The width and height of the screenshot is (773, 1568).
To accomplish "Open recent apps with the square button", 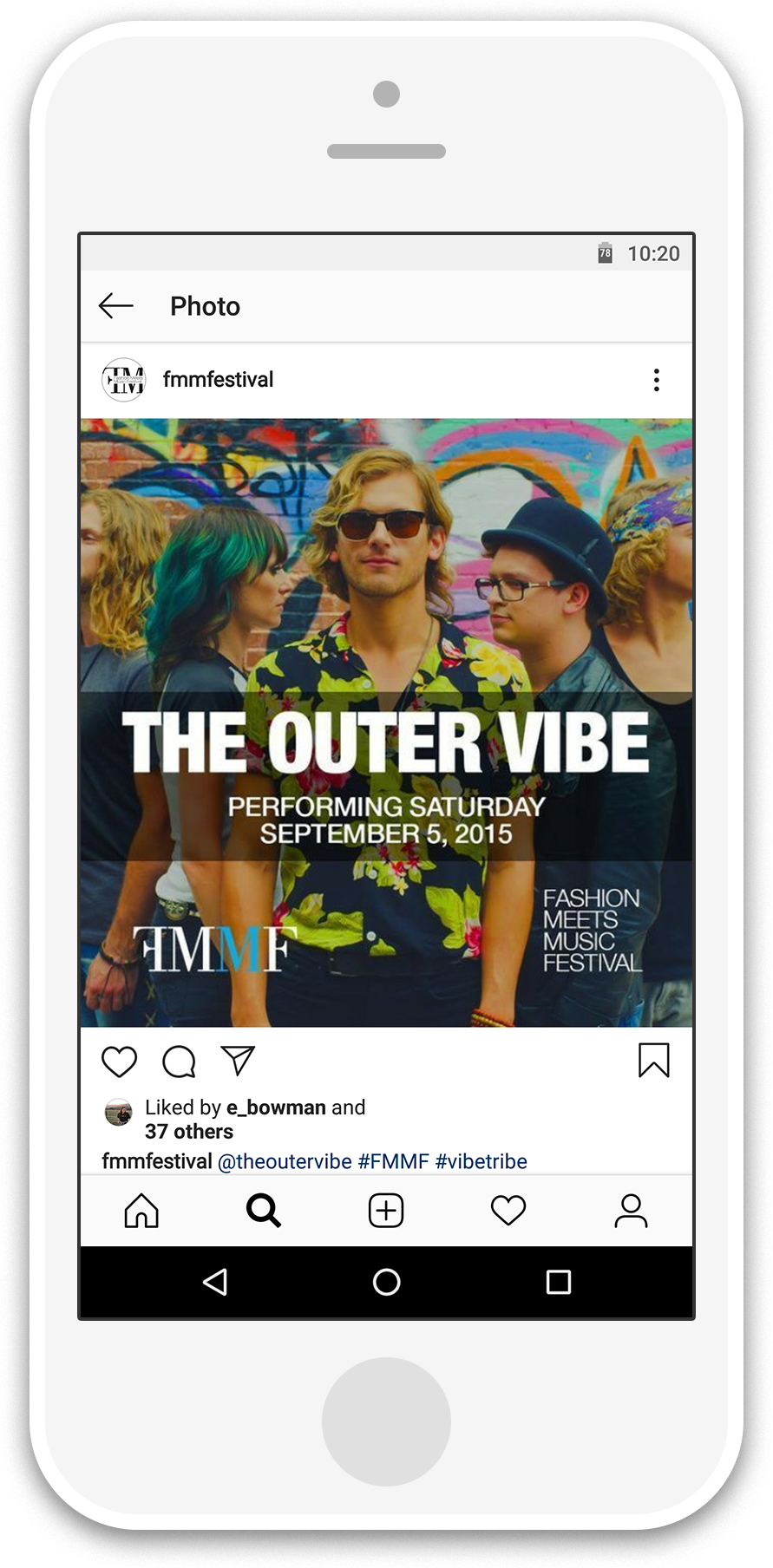I will pyautogui.click(x=558, y=1282).
